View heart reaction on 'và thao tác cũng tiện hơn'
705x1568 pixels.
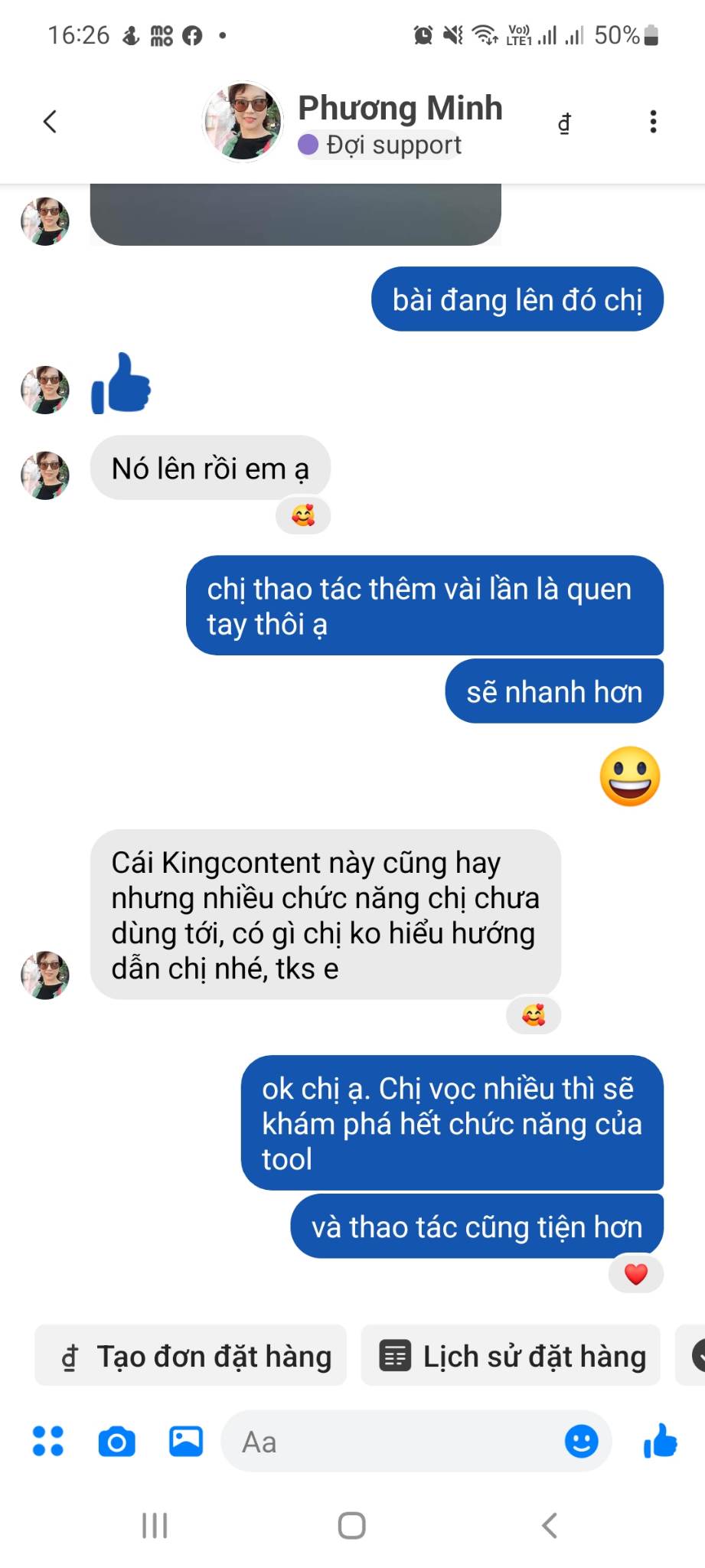pos(636,1274)
